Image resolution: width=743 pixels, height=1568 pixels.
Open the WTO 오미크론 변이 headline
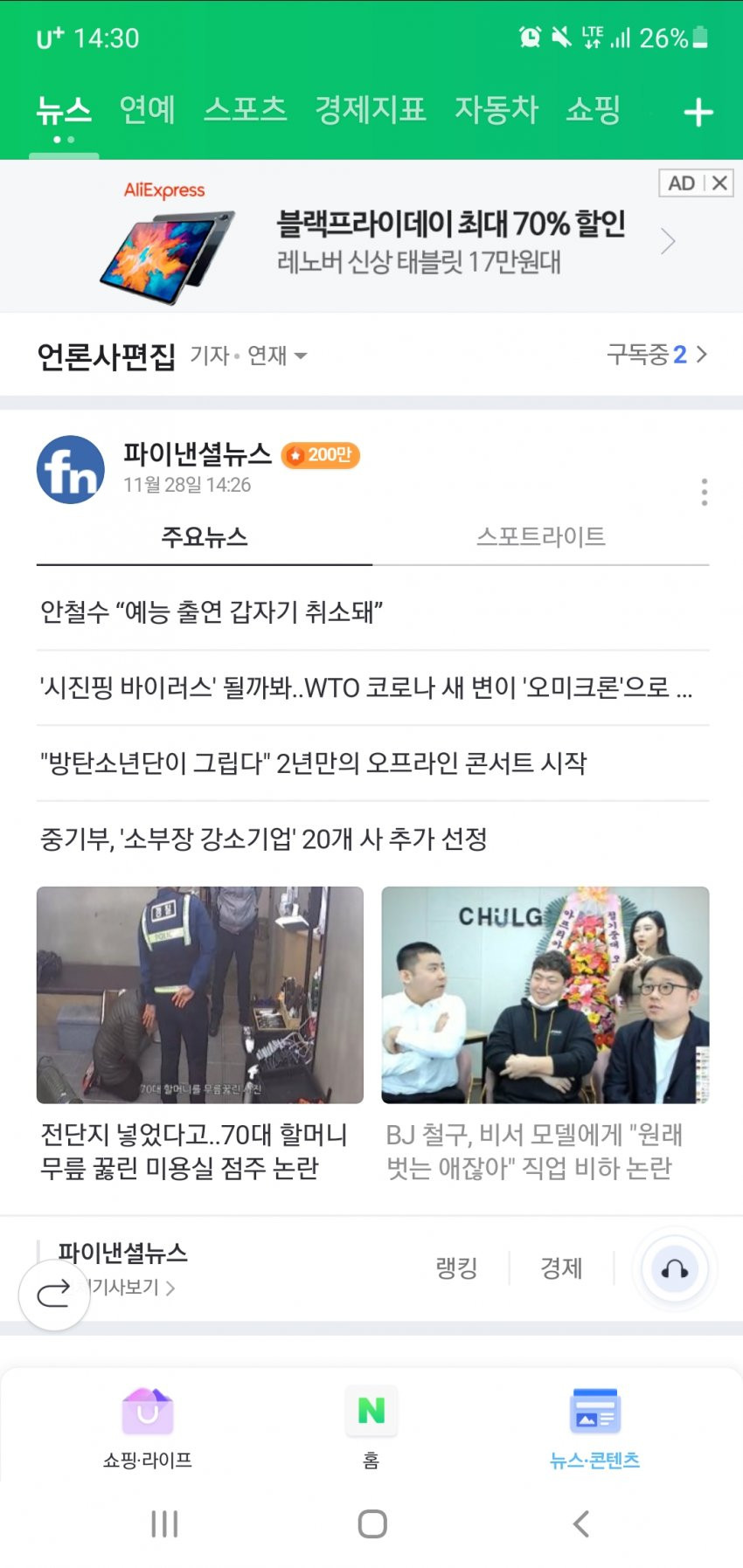pyautogui.click(x=365, y=687)
